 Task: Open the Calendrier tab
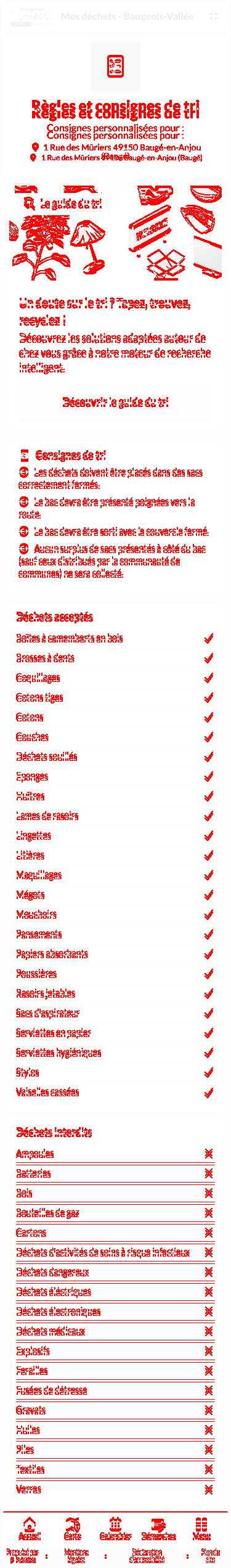click(115, 1529)
